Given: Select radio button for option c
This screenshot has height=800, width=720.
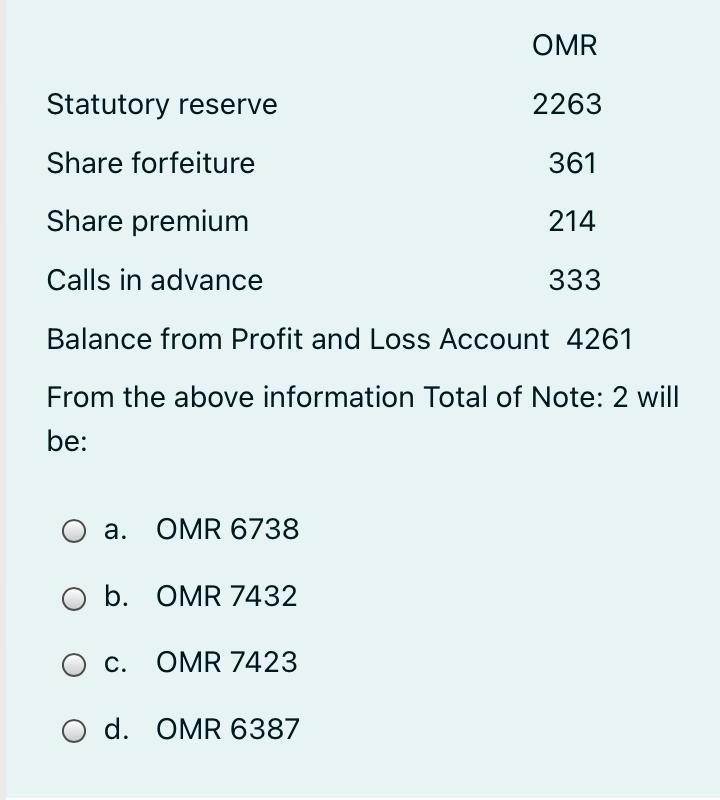Looking at the screenshot, I should (x=75, y=662).
